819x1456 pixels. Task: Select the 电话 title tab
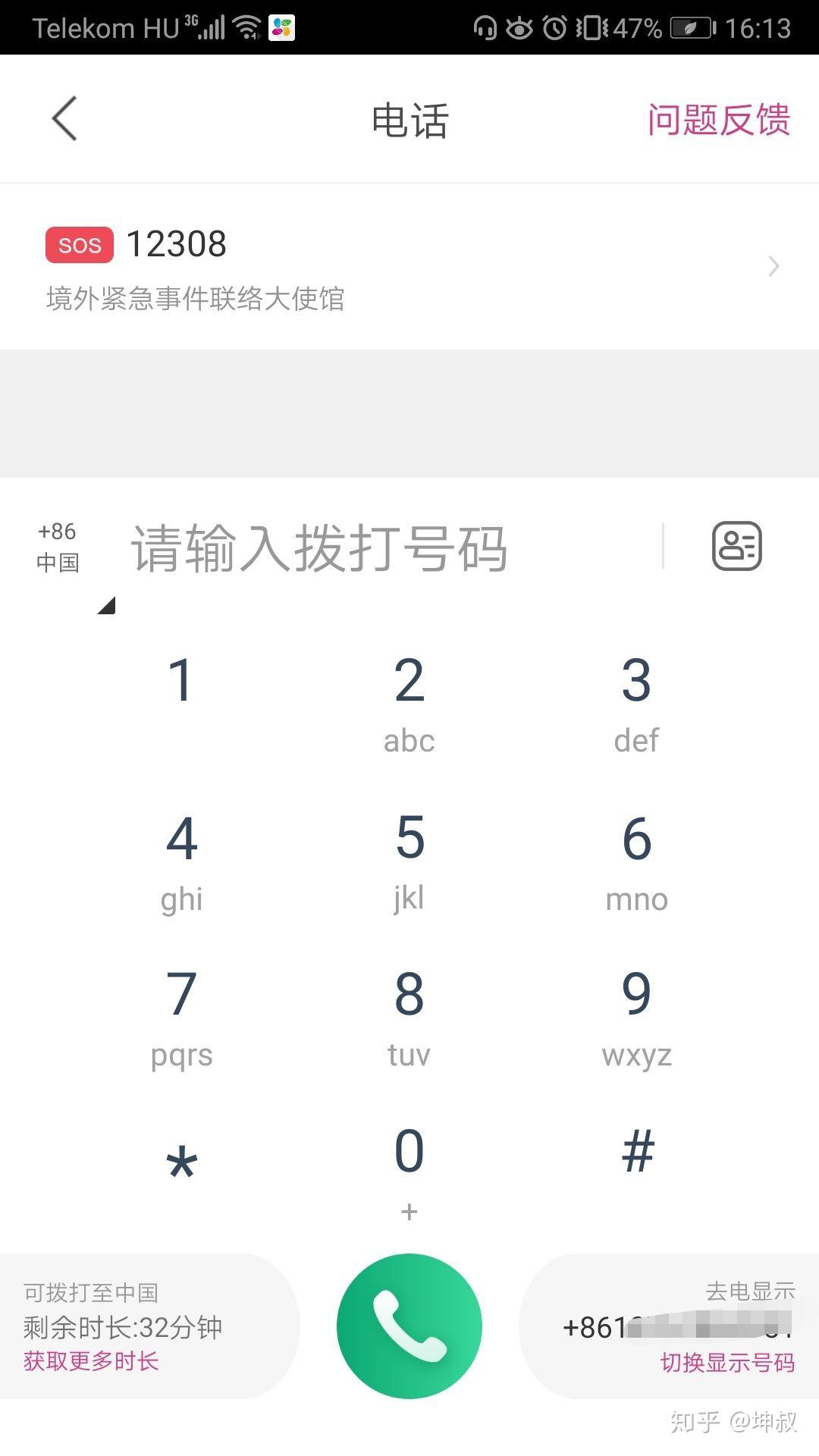(409, 119)
